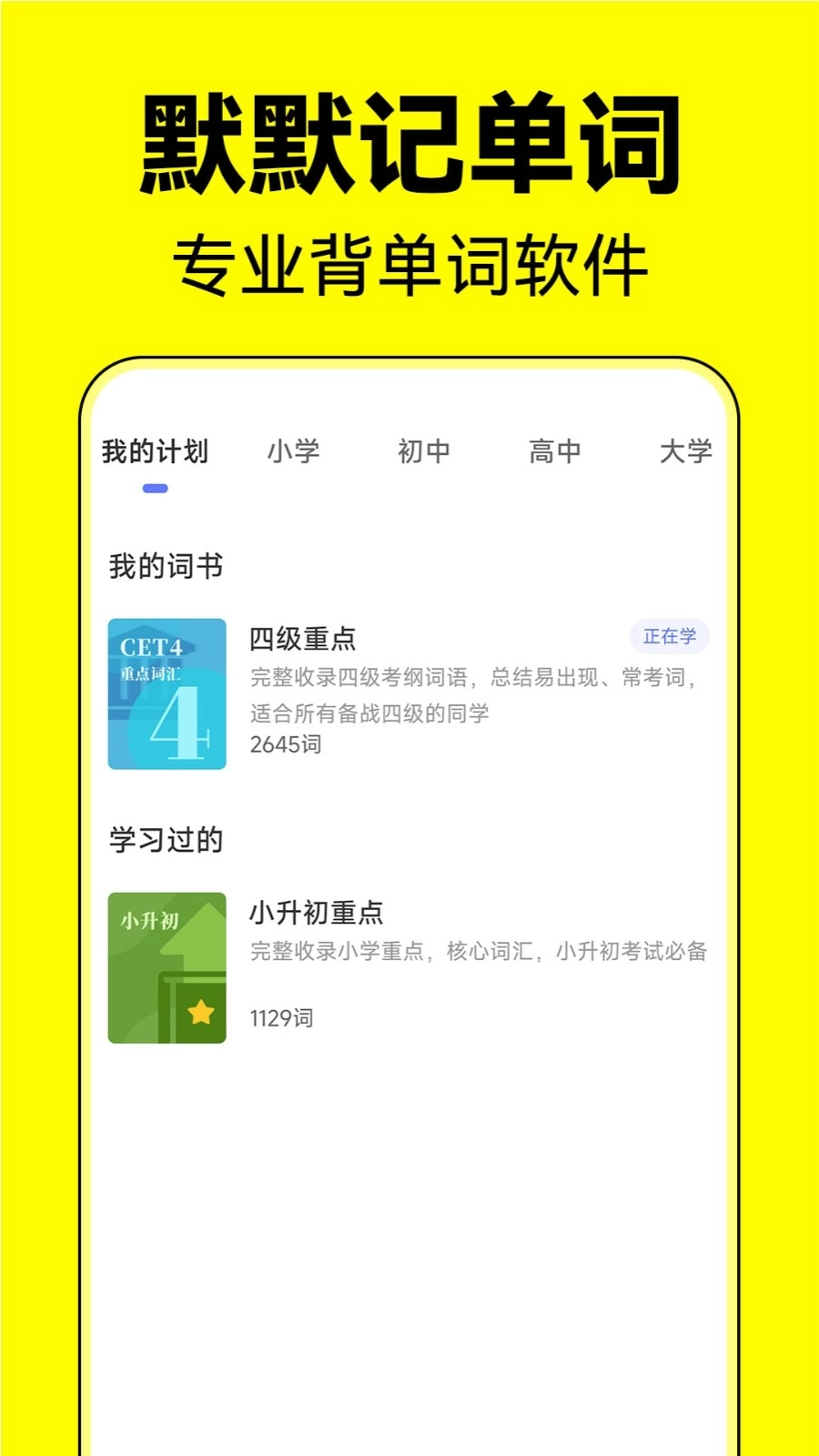Screen dimensions: 819x1456
Task: Click the 1129词 word count label
Action: point(279,1018)
